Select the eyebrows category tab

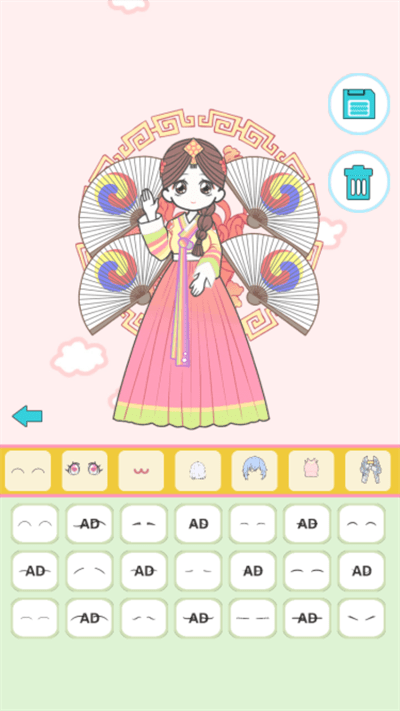(28, 471)
